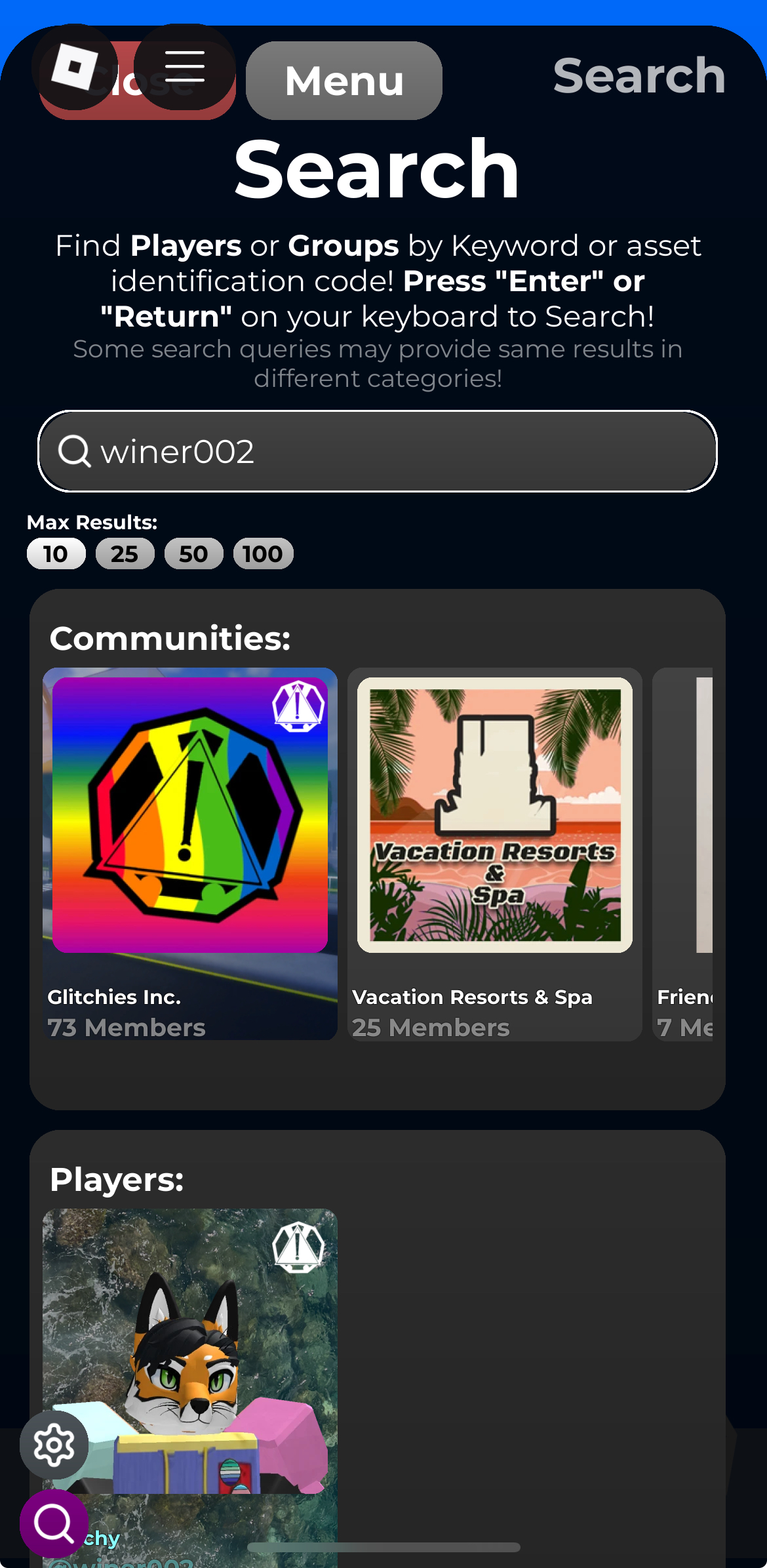This screenshot has height=1568, width=767.
Task: Tap the purple magnifier search button
Action: [x=54, y=1523]
